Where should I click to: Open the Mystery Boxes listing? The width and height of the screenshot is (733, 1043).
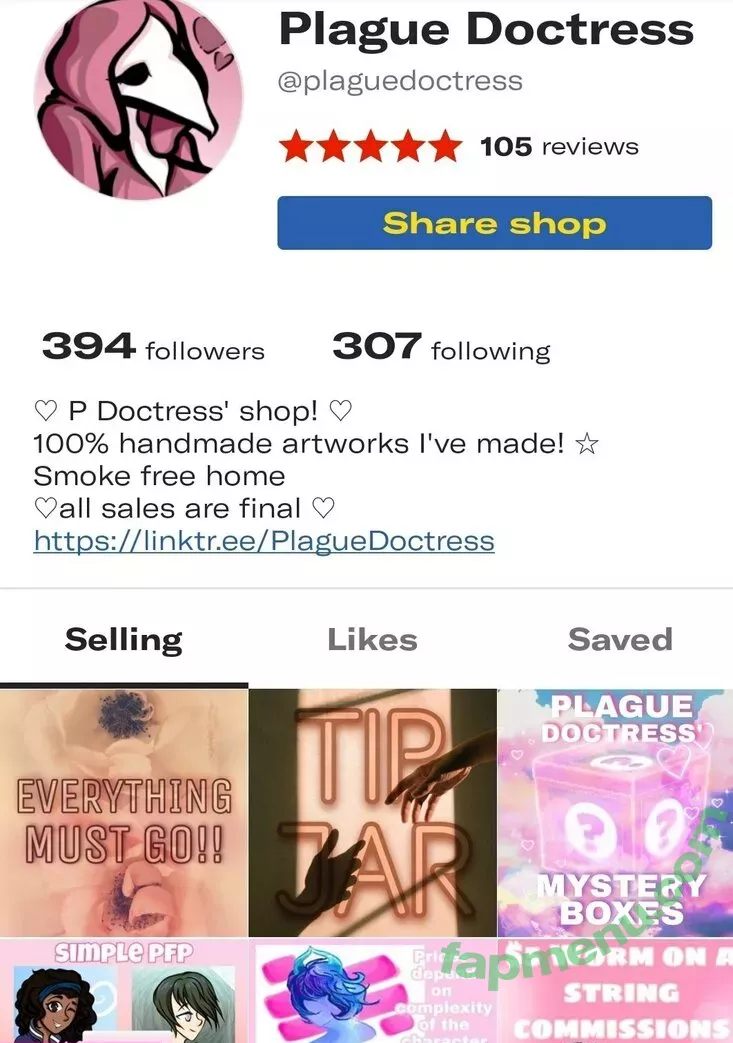pos(616,812)
